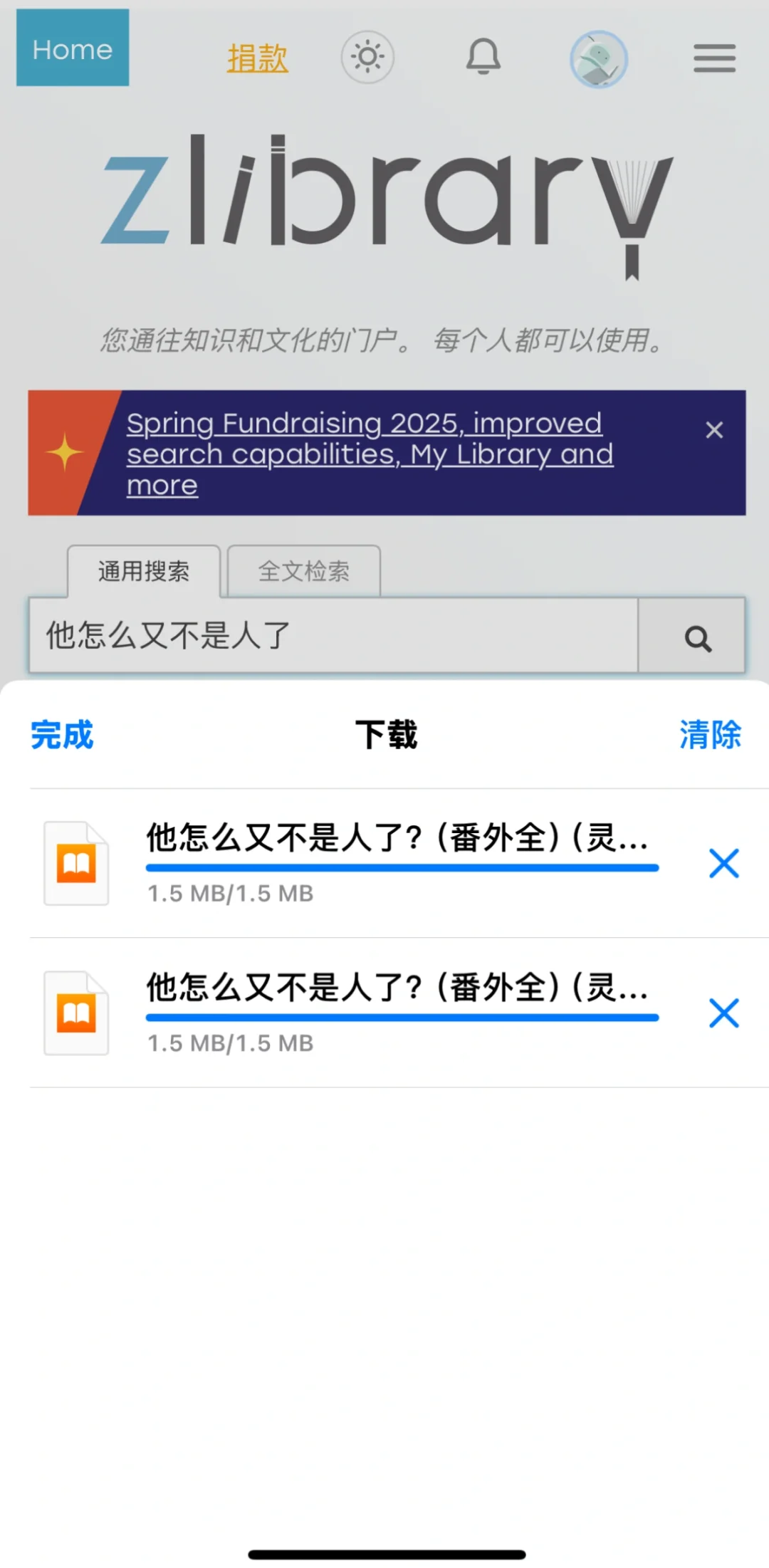Image resolution: width=769 pixels, height=1568 pixels.
Task: Open the Home button
Action: pos(73,48)
